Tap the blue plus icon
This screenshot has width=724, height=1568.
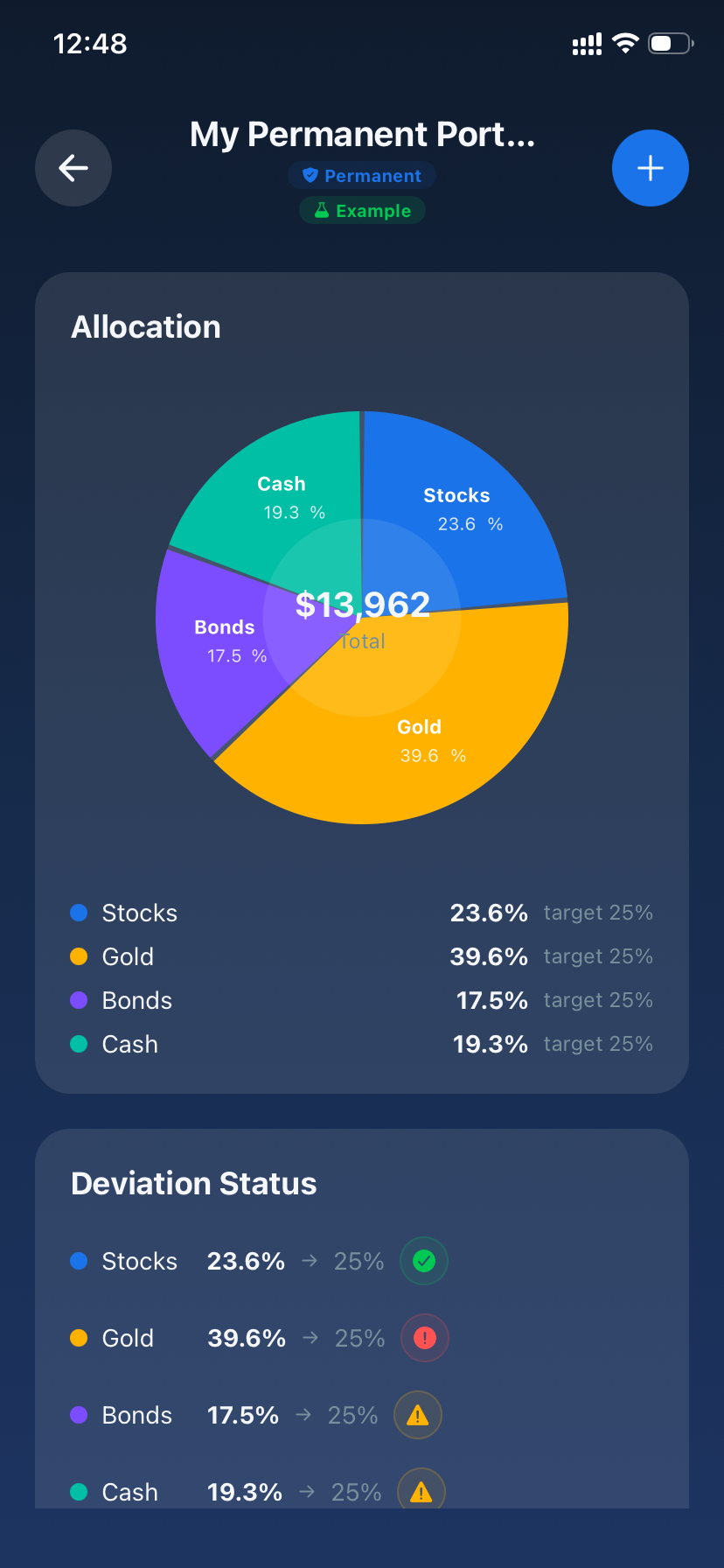pos(651,168)
